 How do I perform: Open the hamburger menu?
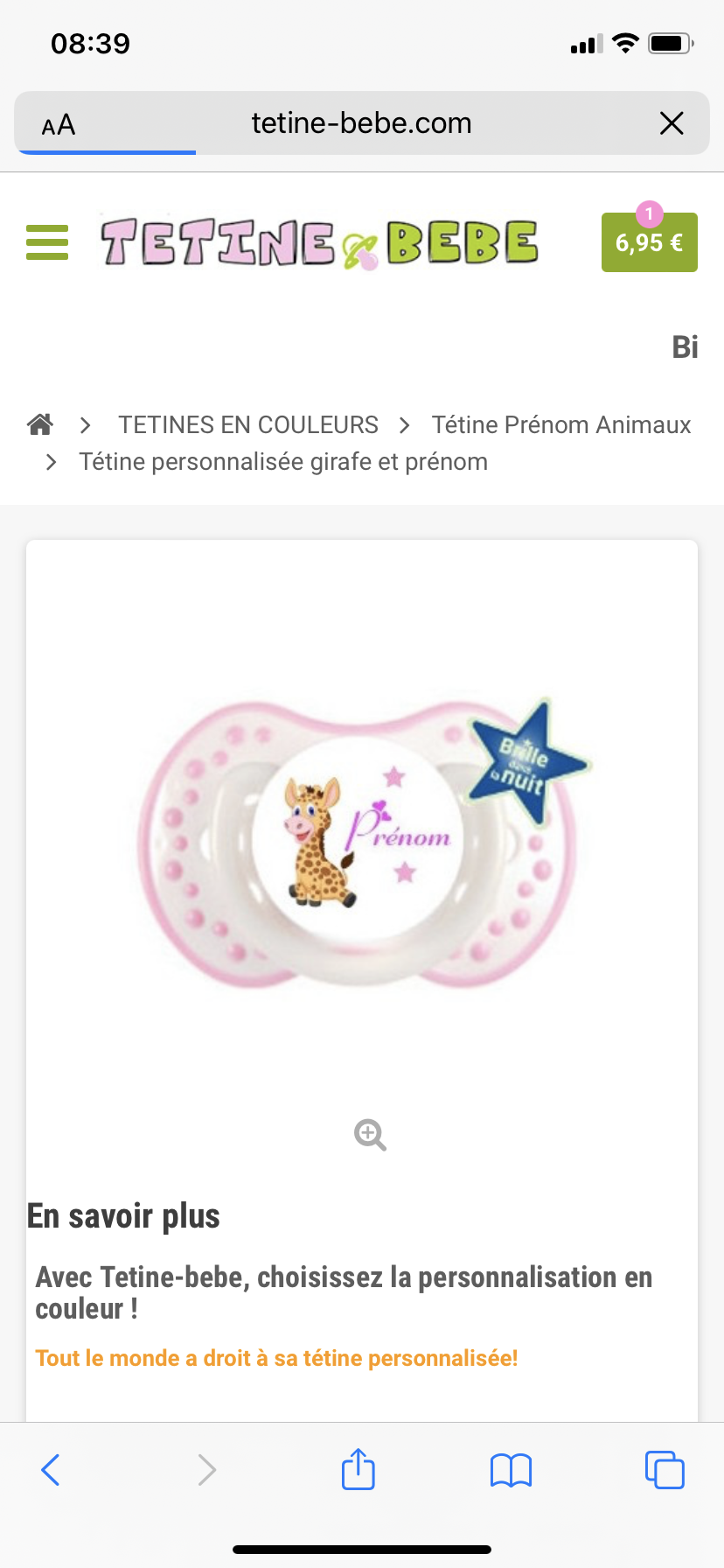47,242
